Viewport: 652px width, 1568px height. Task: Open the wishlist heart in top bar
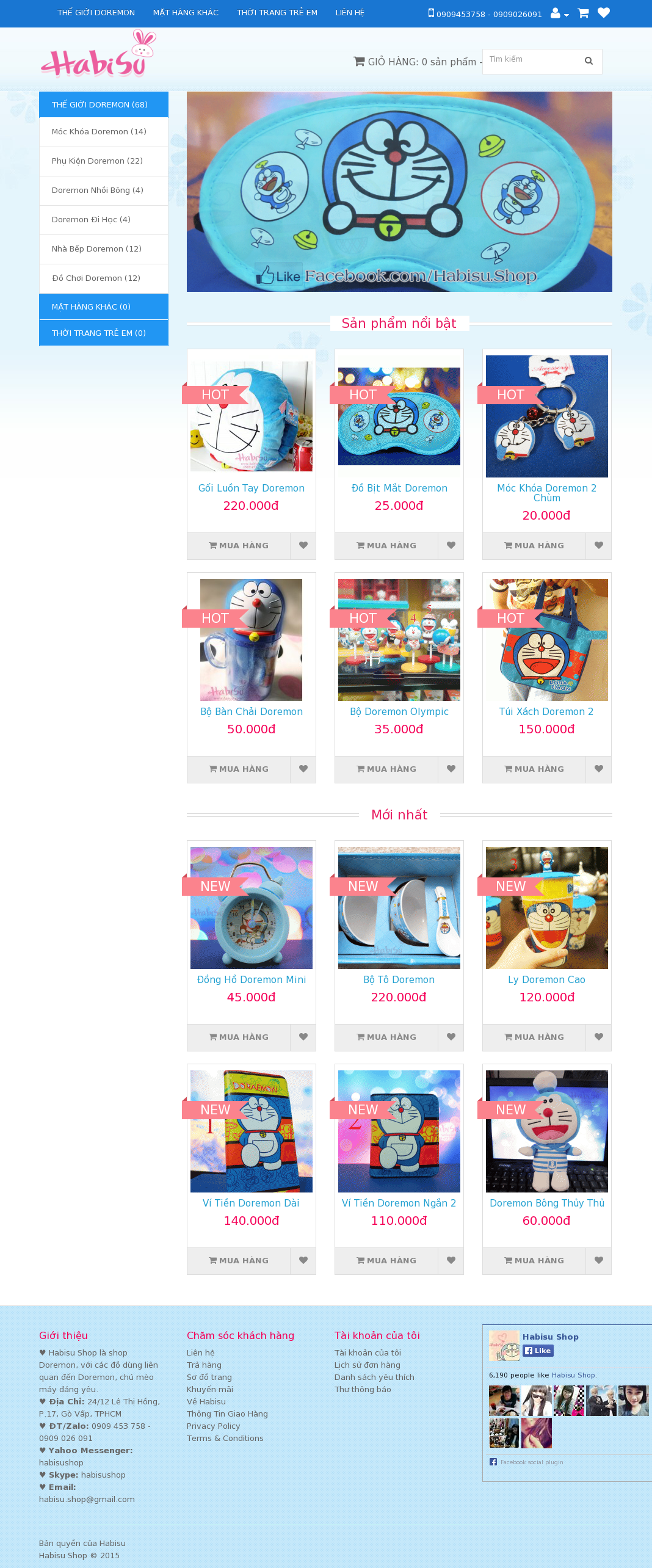pos(603,13)
